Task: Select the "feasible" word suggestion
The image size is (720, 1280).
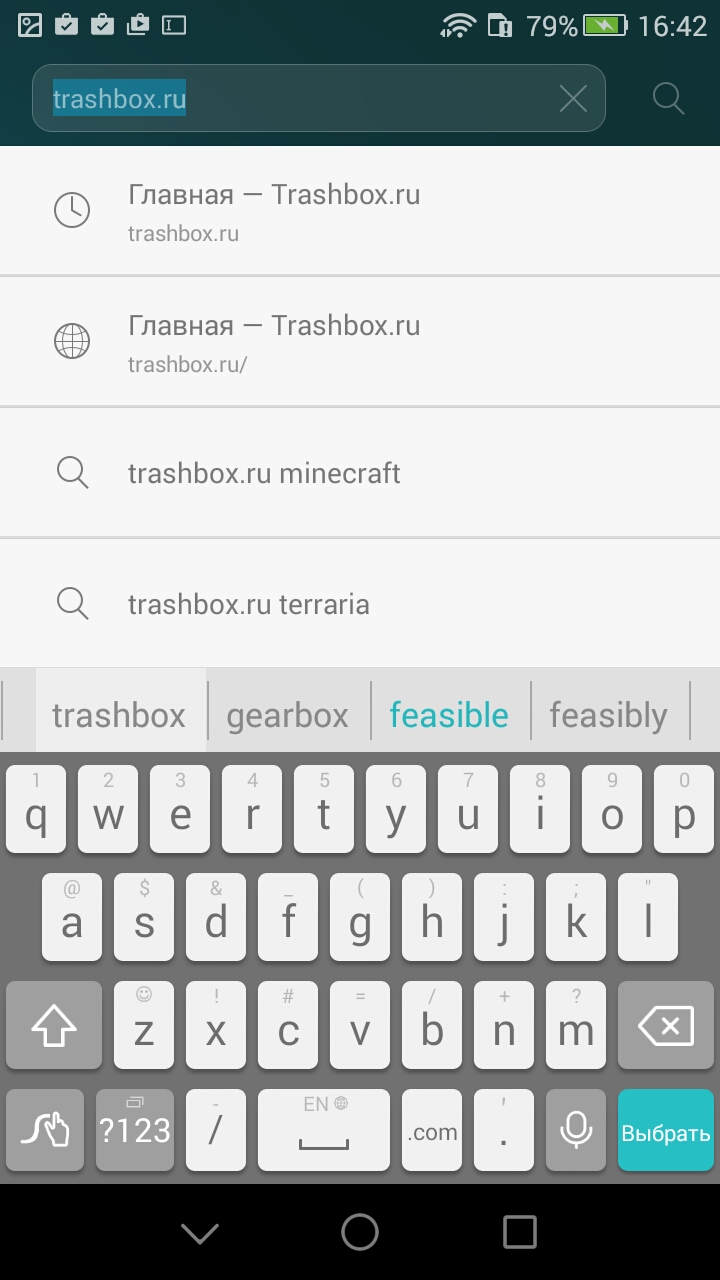Action: (x=449, y=715)
